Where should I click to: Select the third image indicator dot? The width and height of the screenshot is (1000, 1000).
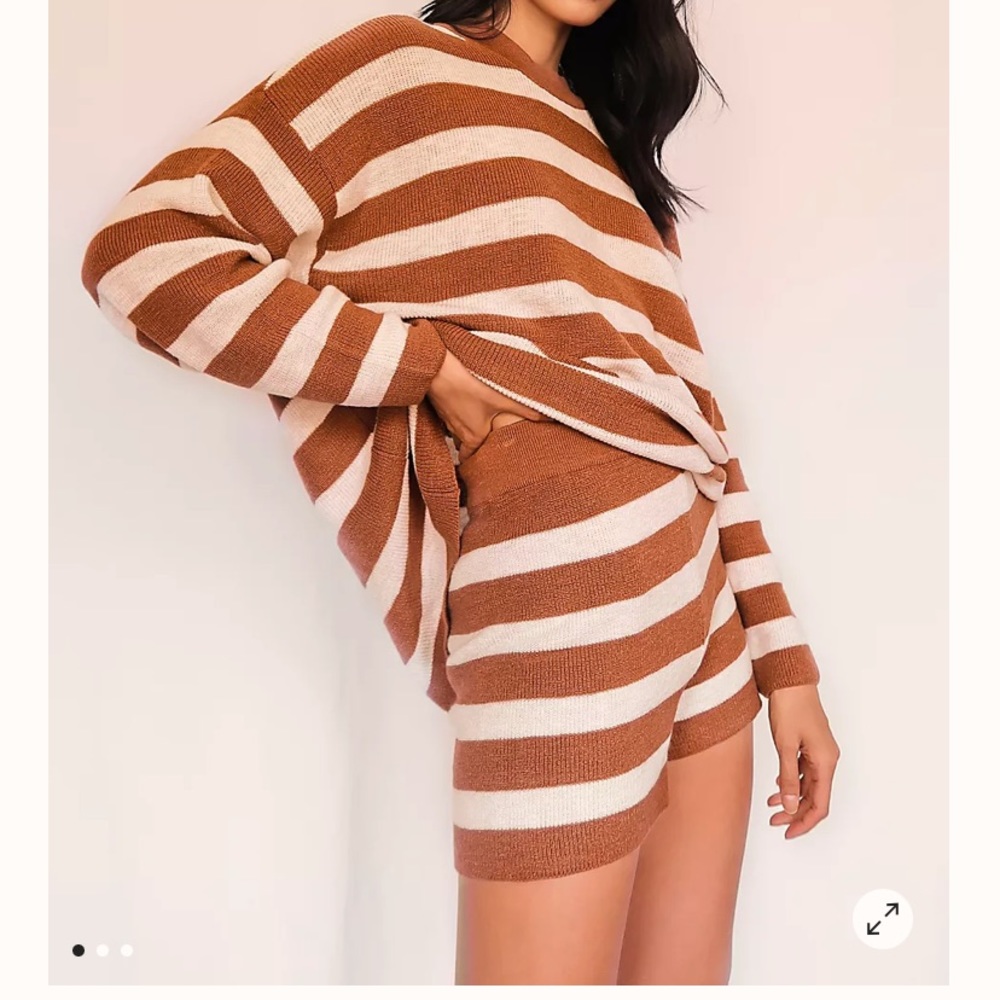(x=127, y=950)
